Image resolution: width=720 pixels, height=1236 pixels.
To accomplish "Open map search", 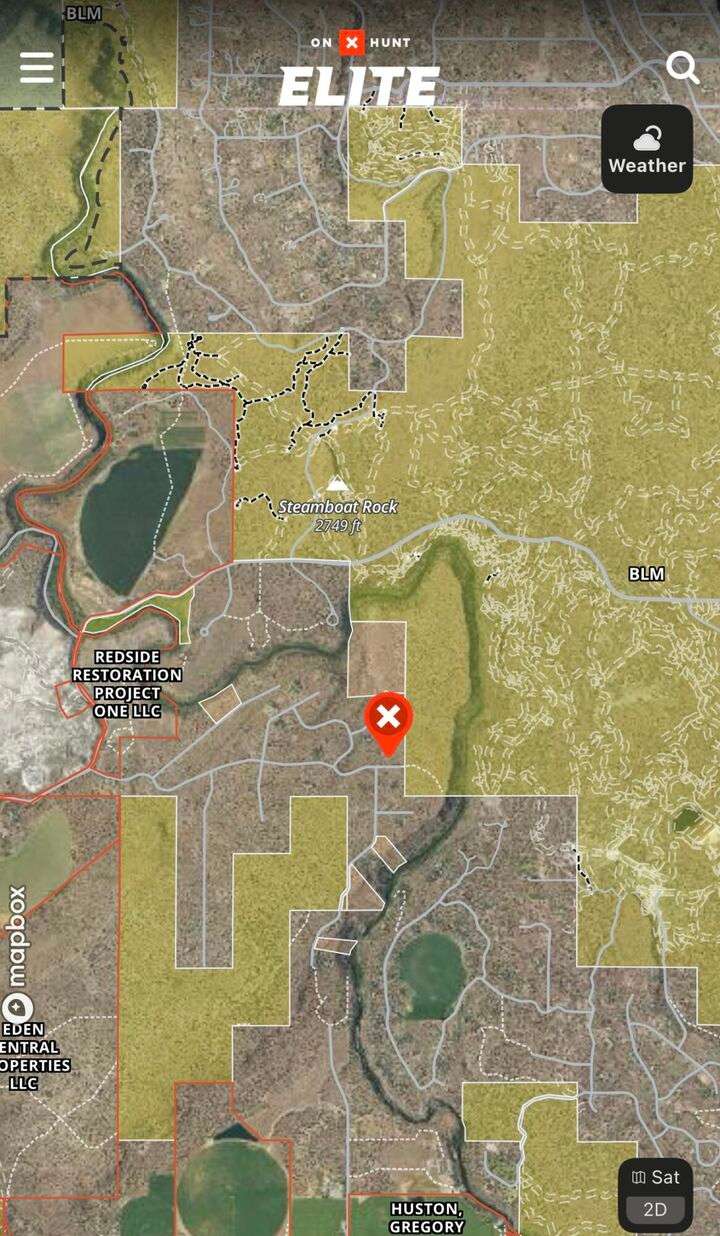I will click(683, 68).
